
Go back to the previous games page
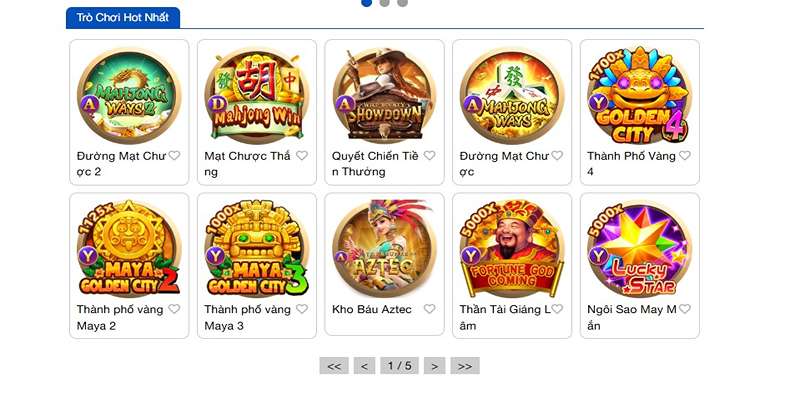tap(365, 366)
